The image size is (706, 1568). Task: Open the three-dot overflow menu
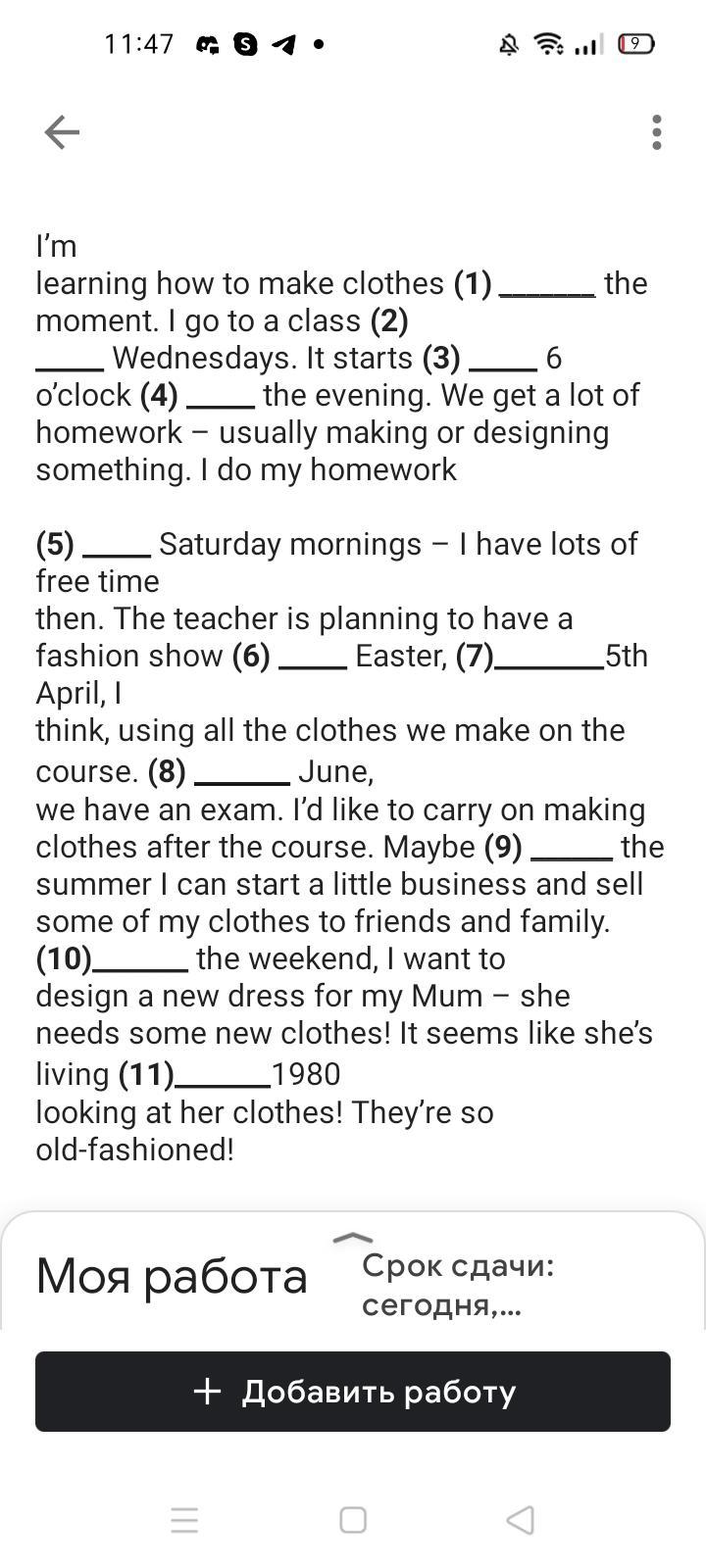click(x=656, y=132)
